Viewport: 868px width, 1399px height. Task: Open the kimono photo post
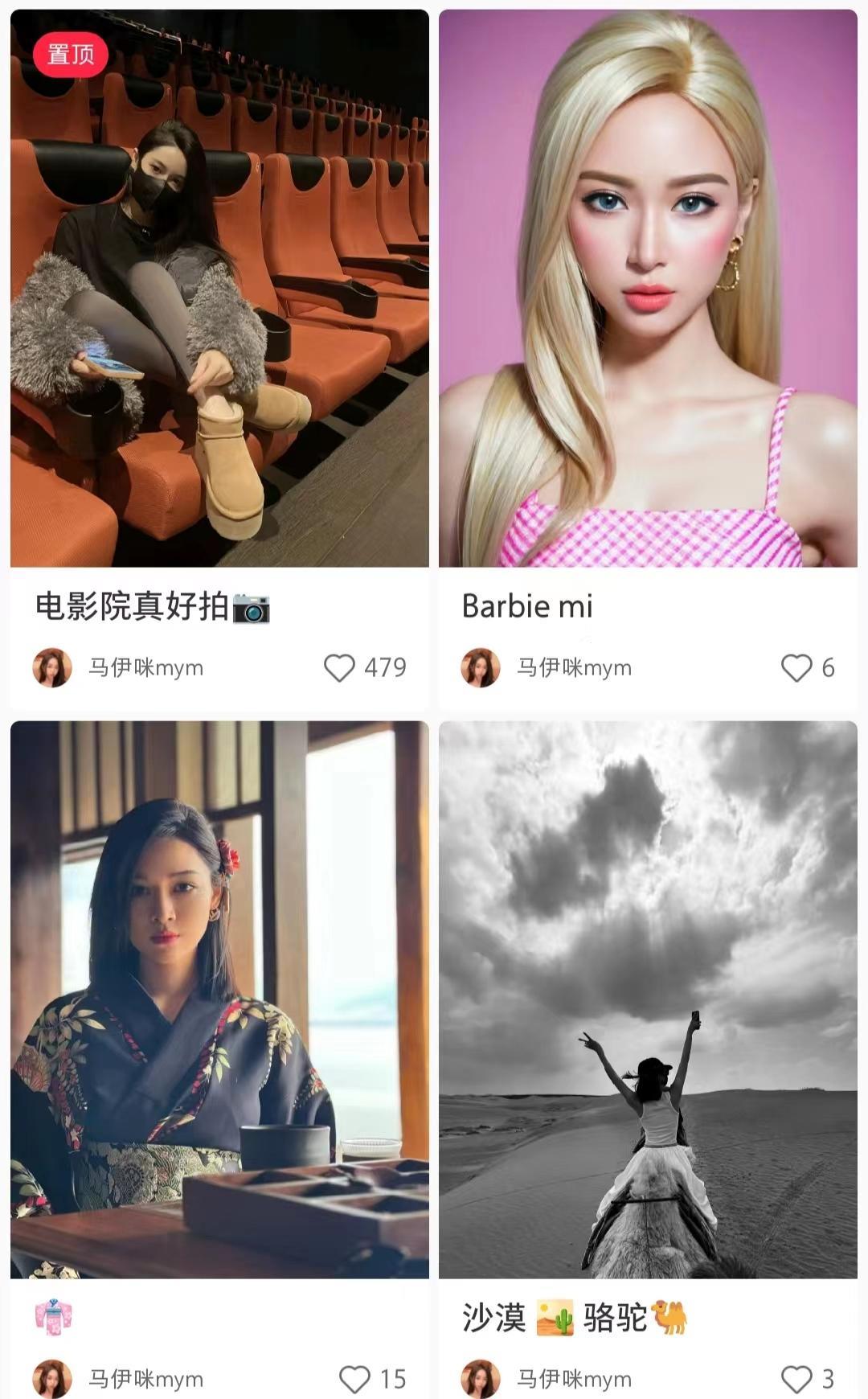tap(219, 999)
